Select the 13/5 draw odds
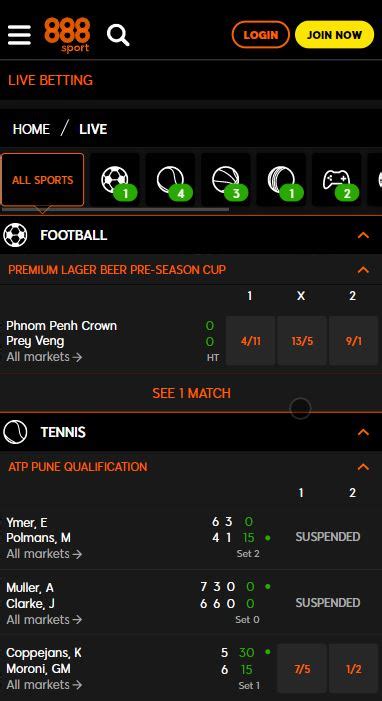The image size is (382, 701). [x=302, y=341]
